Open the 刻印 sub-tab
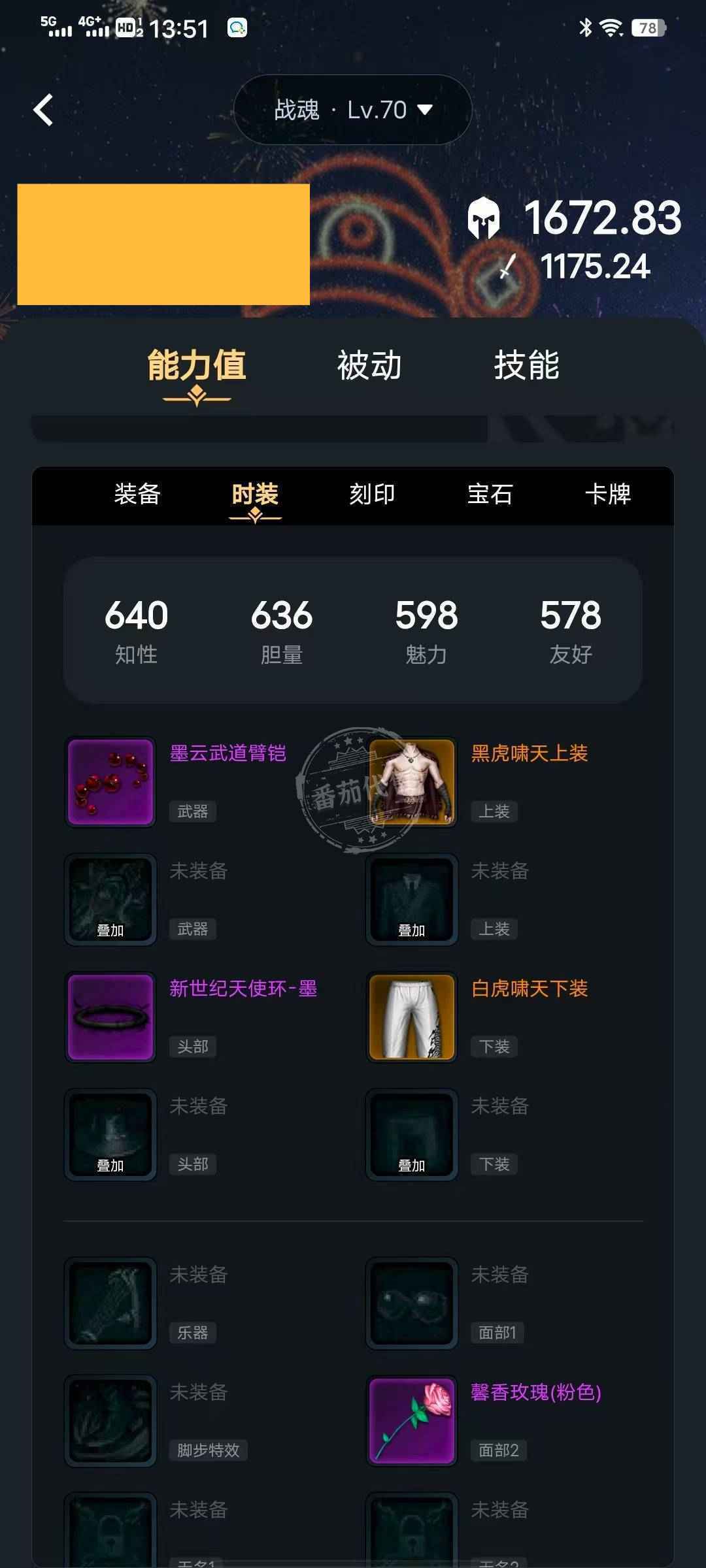Screen dimensions: 706x1568 tap(372, 495)
